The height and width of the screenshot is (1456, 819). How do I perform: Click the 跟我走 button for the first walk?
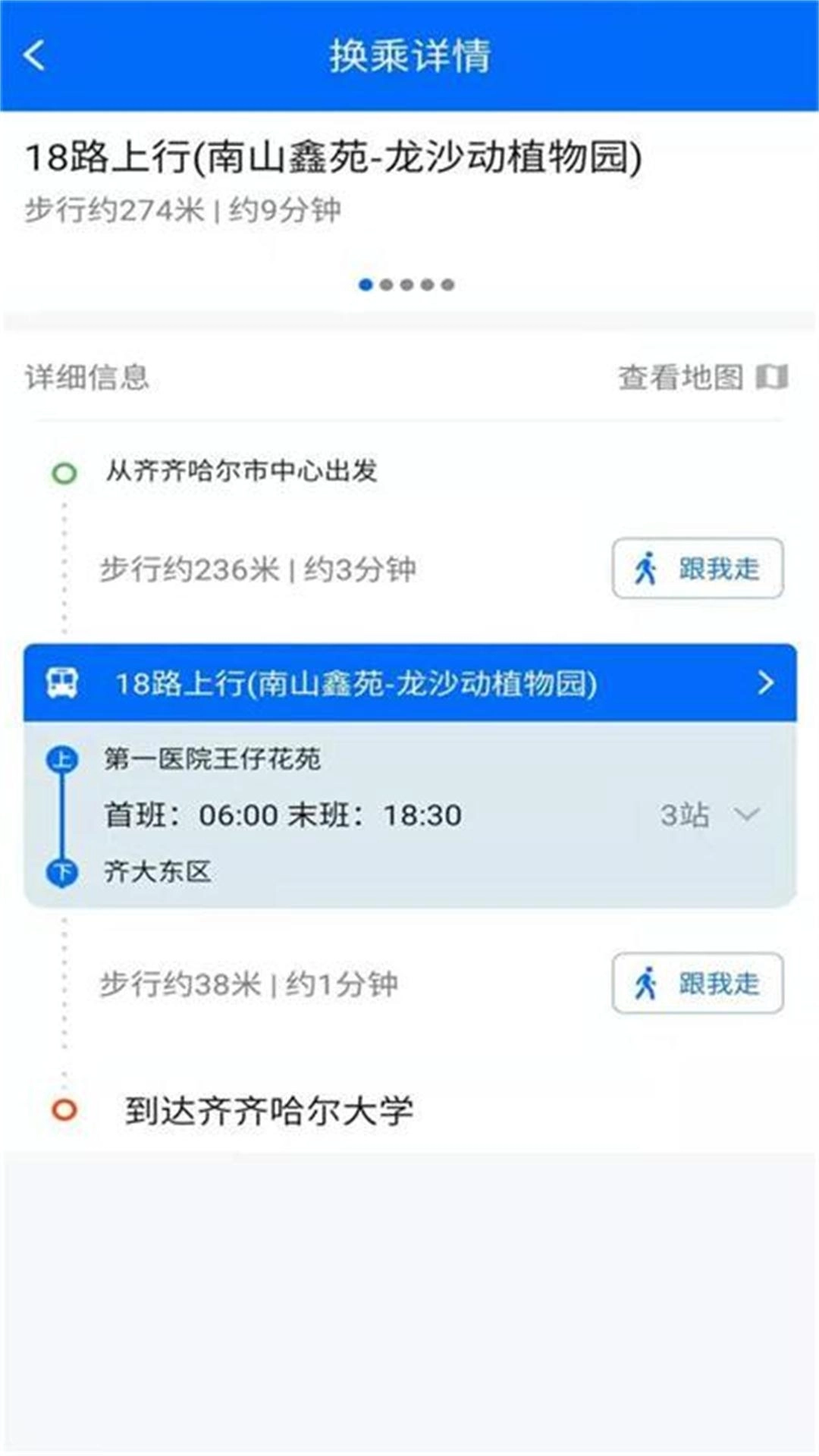[x=697, y=568]
